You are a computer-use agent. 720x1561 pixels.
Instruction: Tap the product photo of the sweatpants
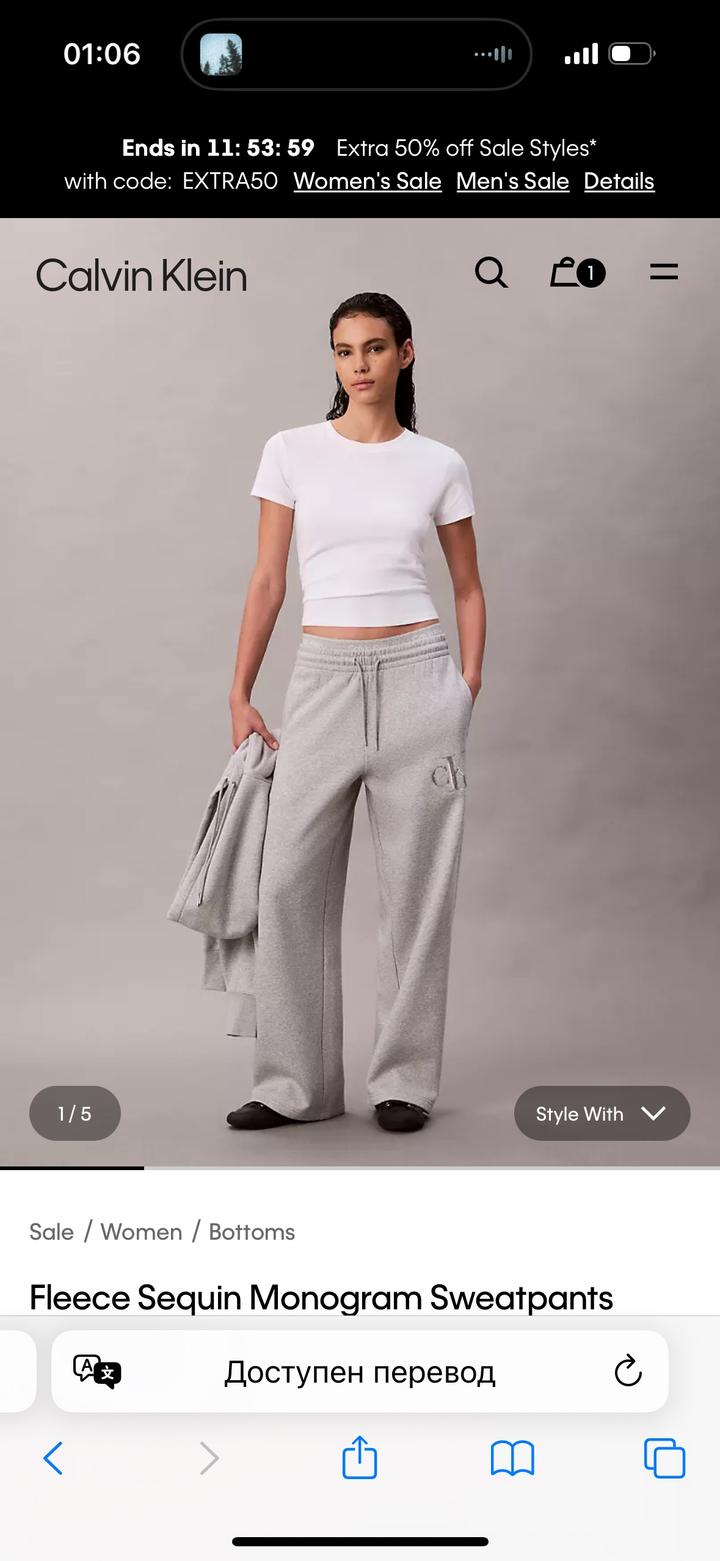[x=360, y=700]
